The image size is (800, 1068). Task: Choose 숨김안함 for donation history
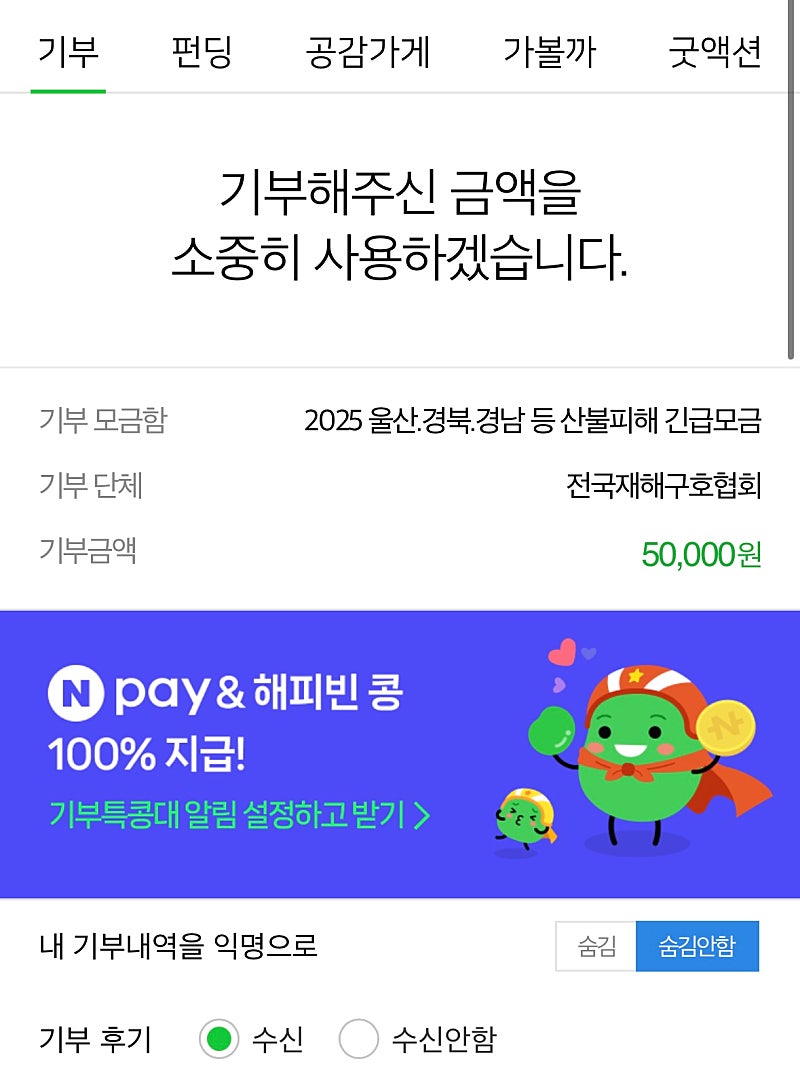point(697,946)
